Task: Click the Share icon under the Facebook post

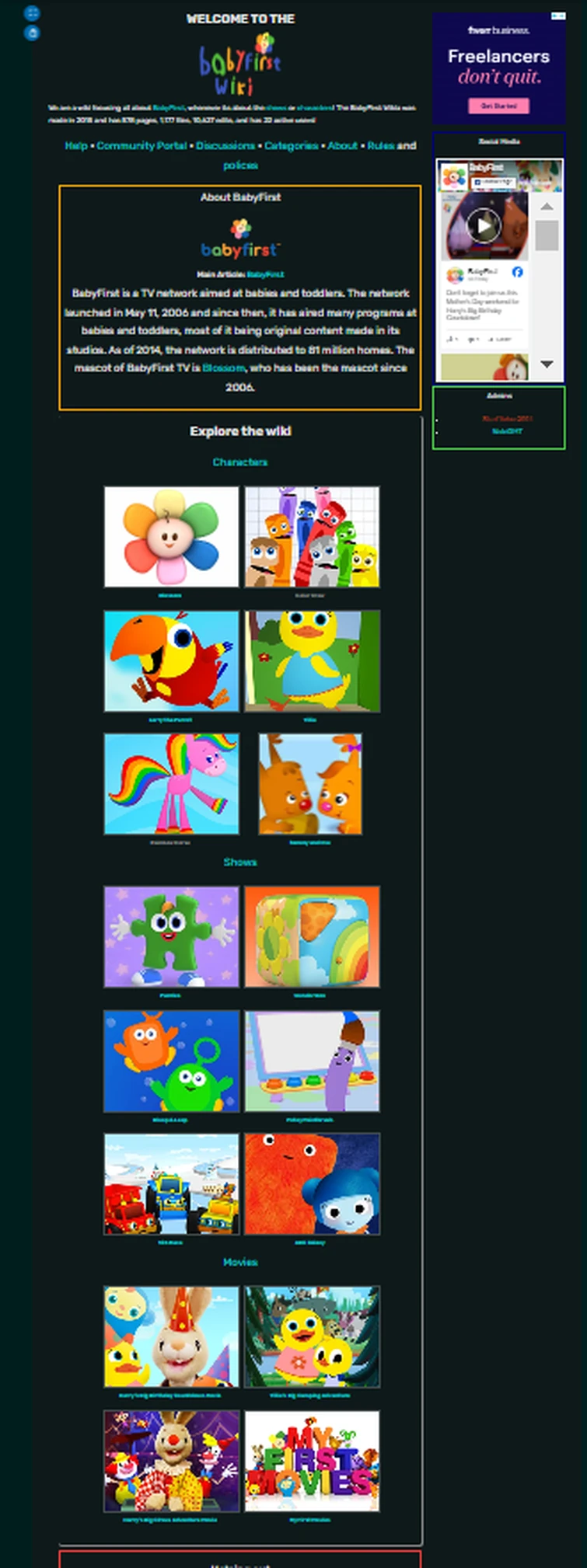Action: point(491,340)
